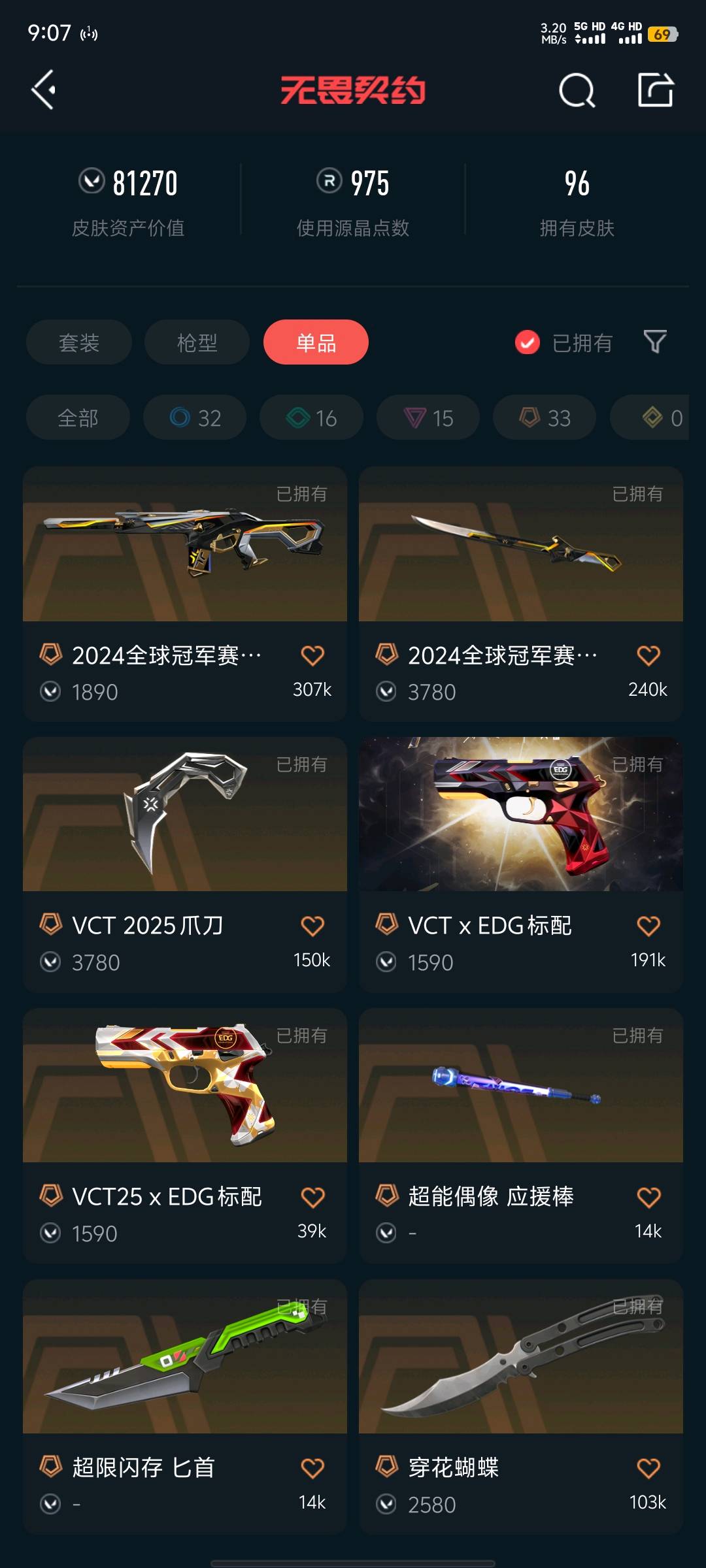Image resolution: width=706 pixels, height=1568 pixels.
Task: Uncheck the 已拥有 filter checkbox
Action: pos(528,342)
